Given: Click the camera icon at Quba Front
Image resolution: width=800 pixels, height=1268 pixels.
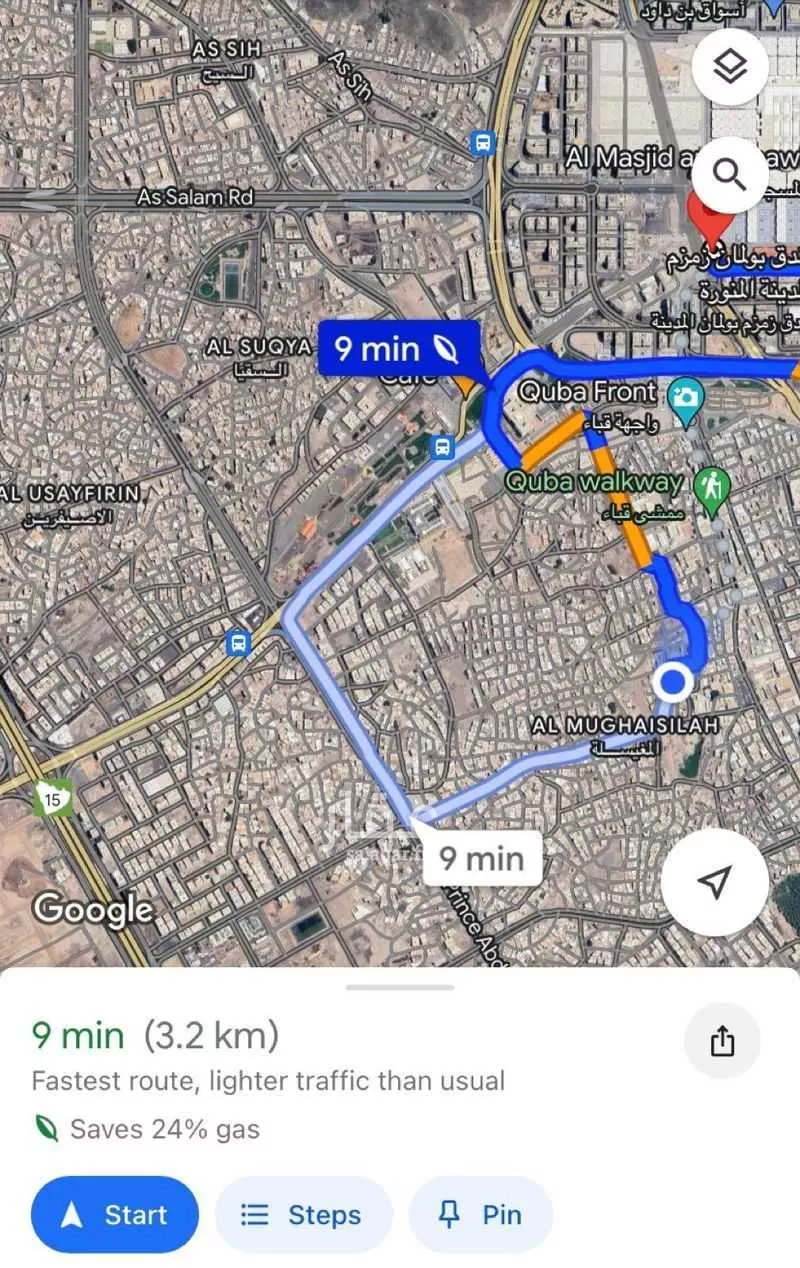Looking at the screenshot, I should [686, 396].
